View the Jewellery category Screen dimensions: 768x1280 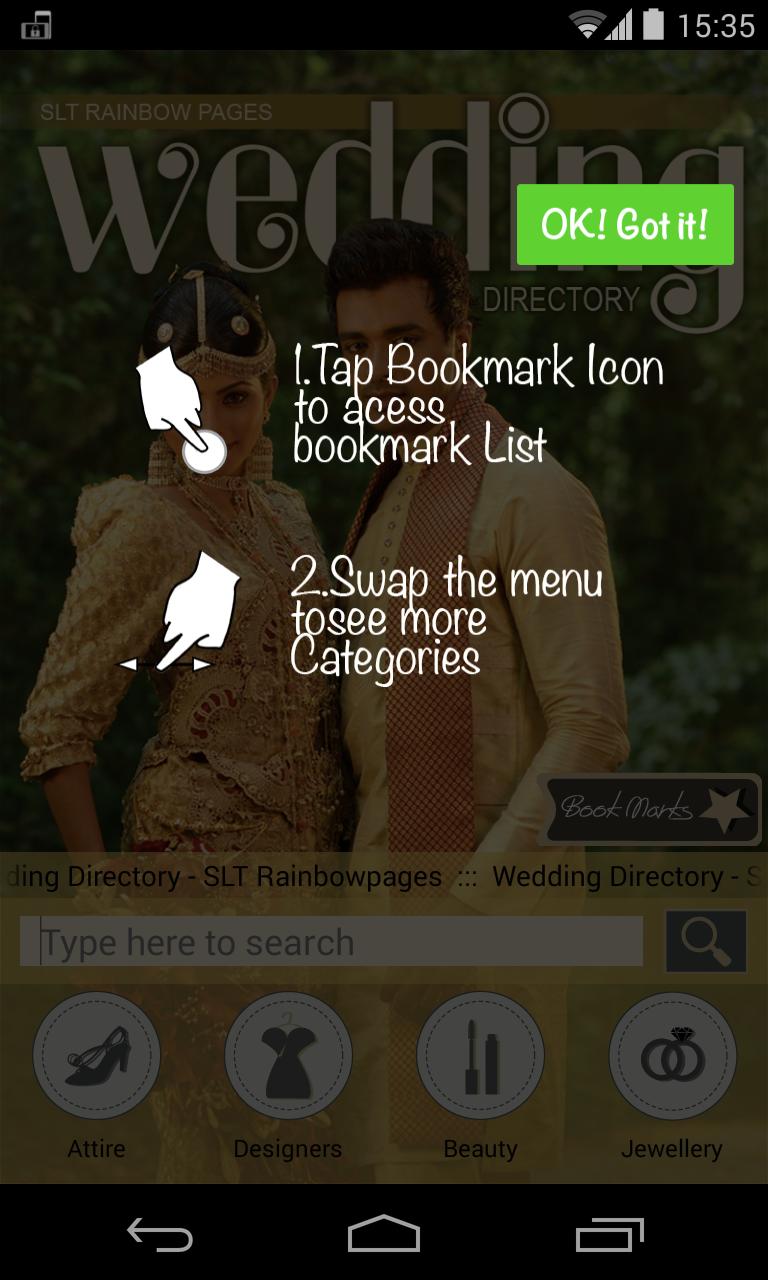point(672,1056)
